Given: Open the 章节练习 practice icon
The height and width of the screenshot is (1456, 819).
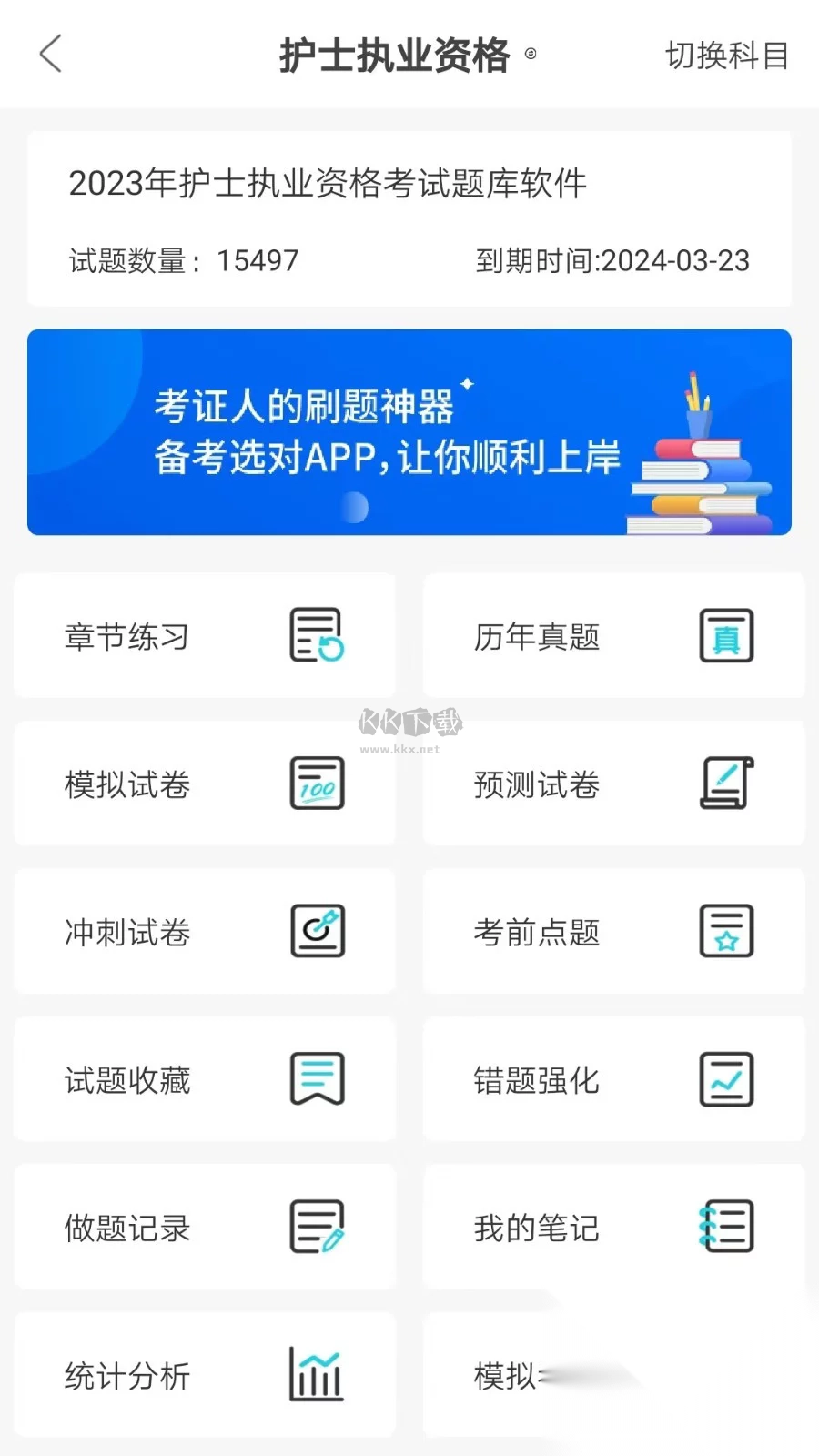Looking at the screenshot, I should (x=316, y=636).
